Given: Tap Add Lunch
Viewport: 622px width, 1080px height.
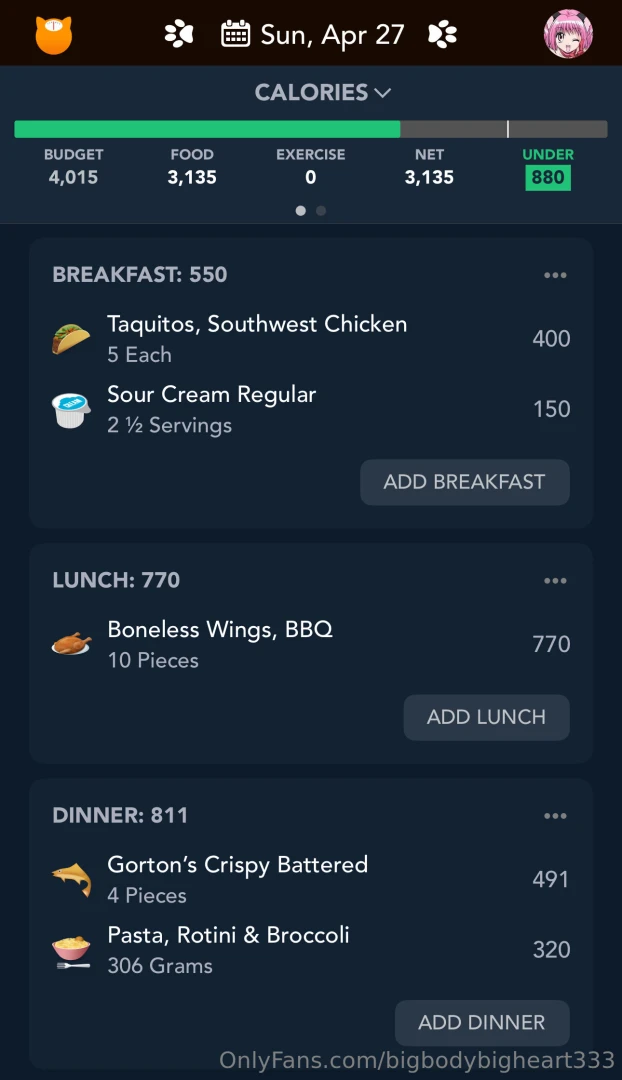Looking at the screenshot, I should [x=486, y=717].
